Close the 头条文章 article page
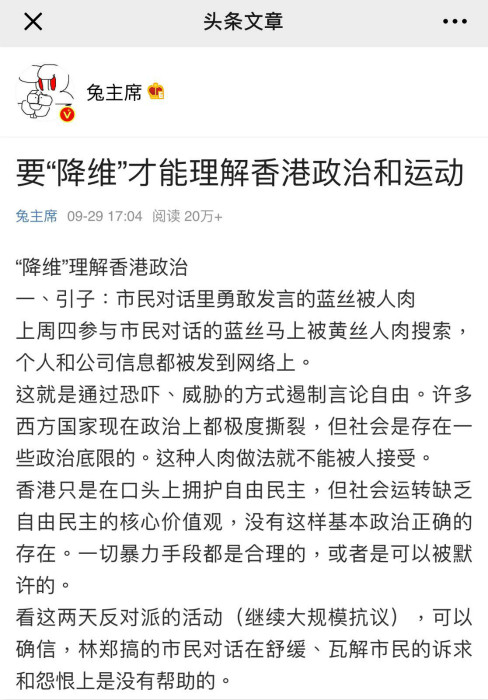Image resolution: width=488 pixels, height=700 pixels. (x=33, y=21)
